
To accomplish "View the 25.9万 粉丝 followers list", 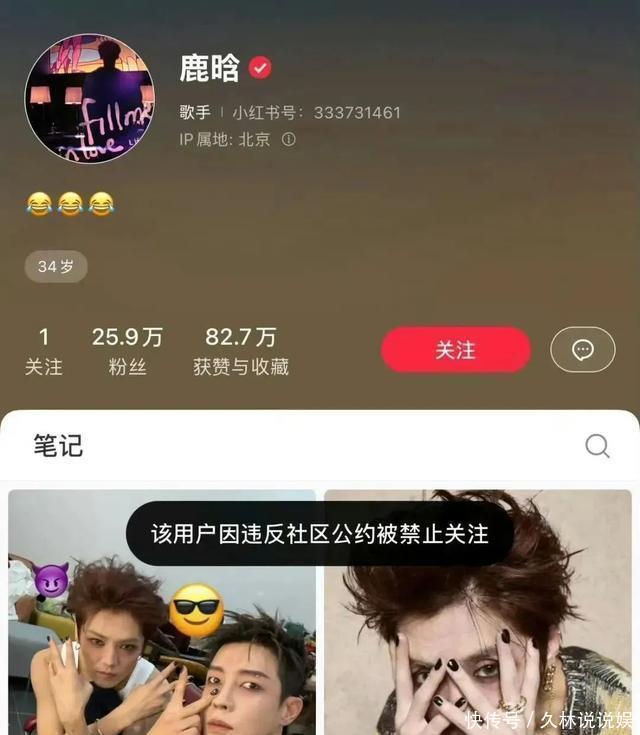I will pos(127,351).
